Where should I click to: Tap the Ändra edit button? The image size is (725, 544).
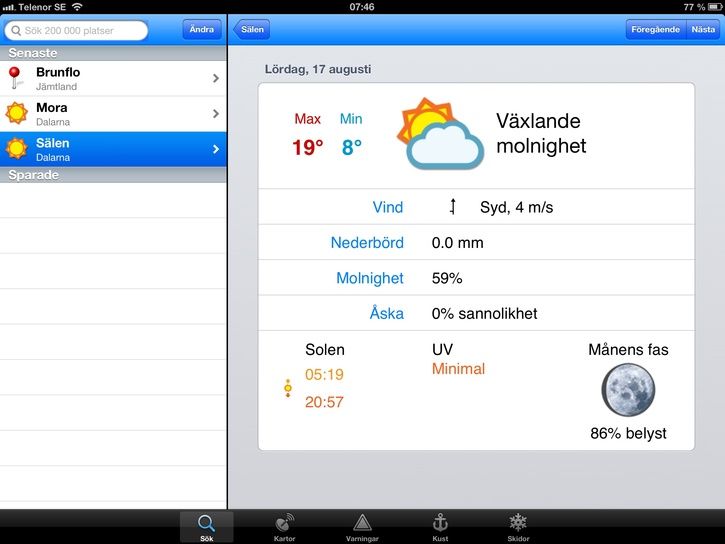tap(202, 30)
